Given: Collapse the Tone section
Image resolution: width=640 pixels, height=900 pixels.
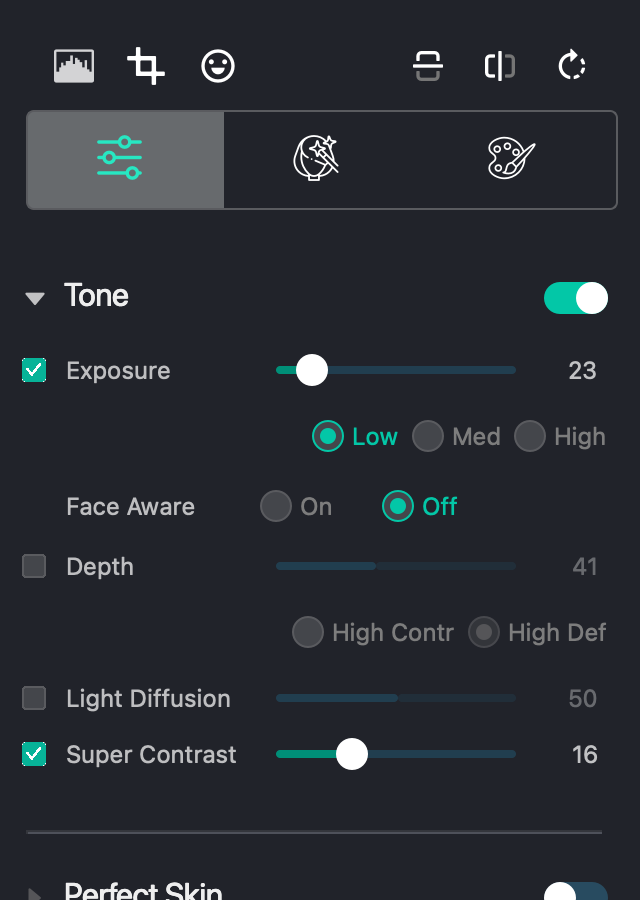Looking at the screenshot, I should pyautogui.click(x=36, y=298).
